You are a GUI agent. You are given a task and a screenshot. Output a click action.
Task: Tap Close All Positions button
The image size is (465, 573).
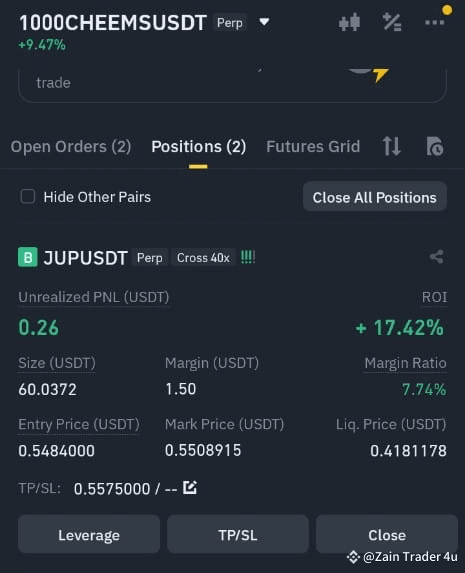(375, 197)
